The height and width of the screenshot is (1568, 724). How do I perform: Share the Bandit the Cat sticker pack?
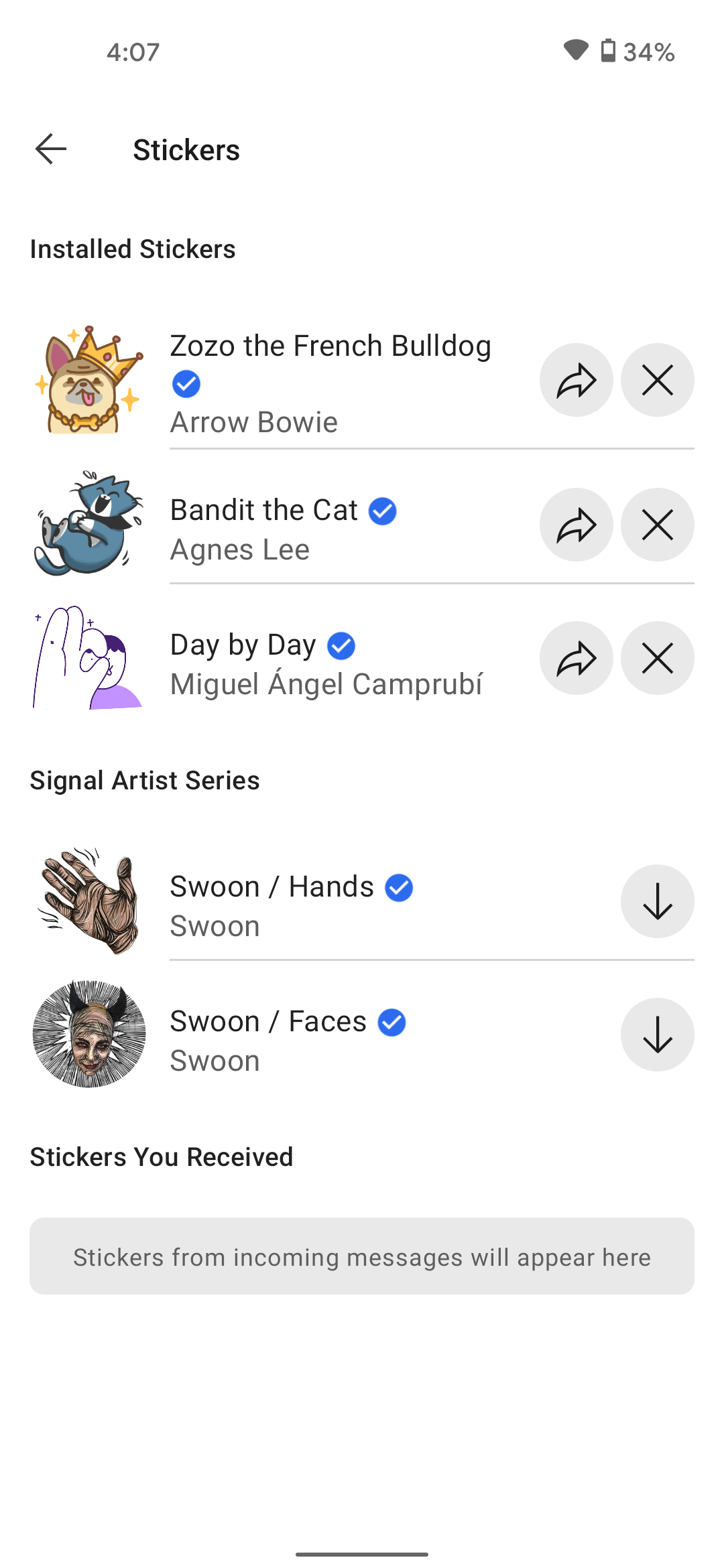(x=576, y=525)
